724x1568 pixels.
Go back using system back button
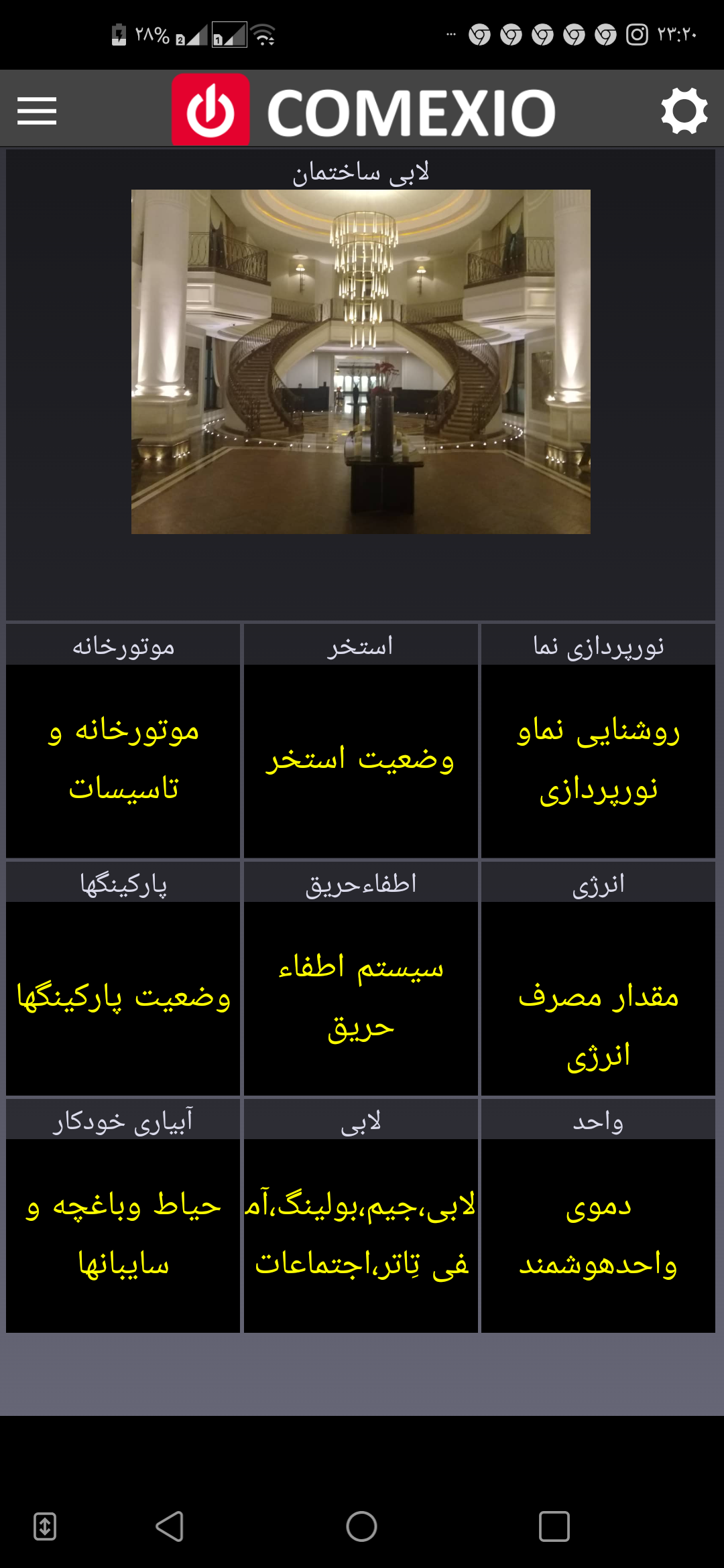[x=170, y=1526]
